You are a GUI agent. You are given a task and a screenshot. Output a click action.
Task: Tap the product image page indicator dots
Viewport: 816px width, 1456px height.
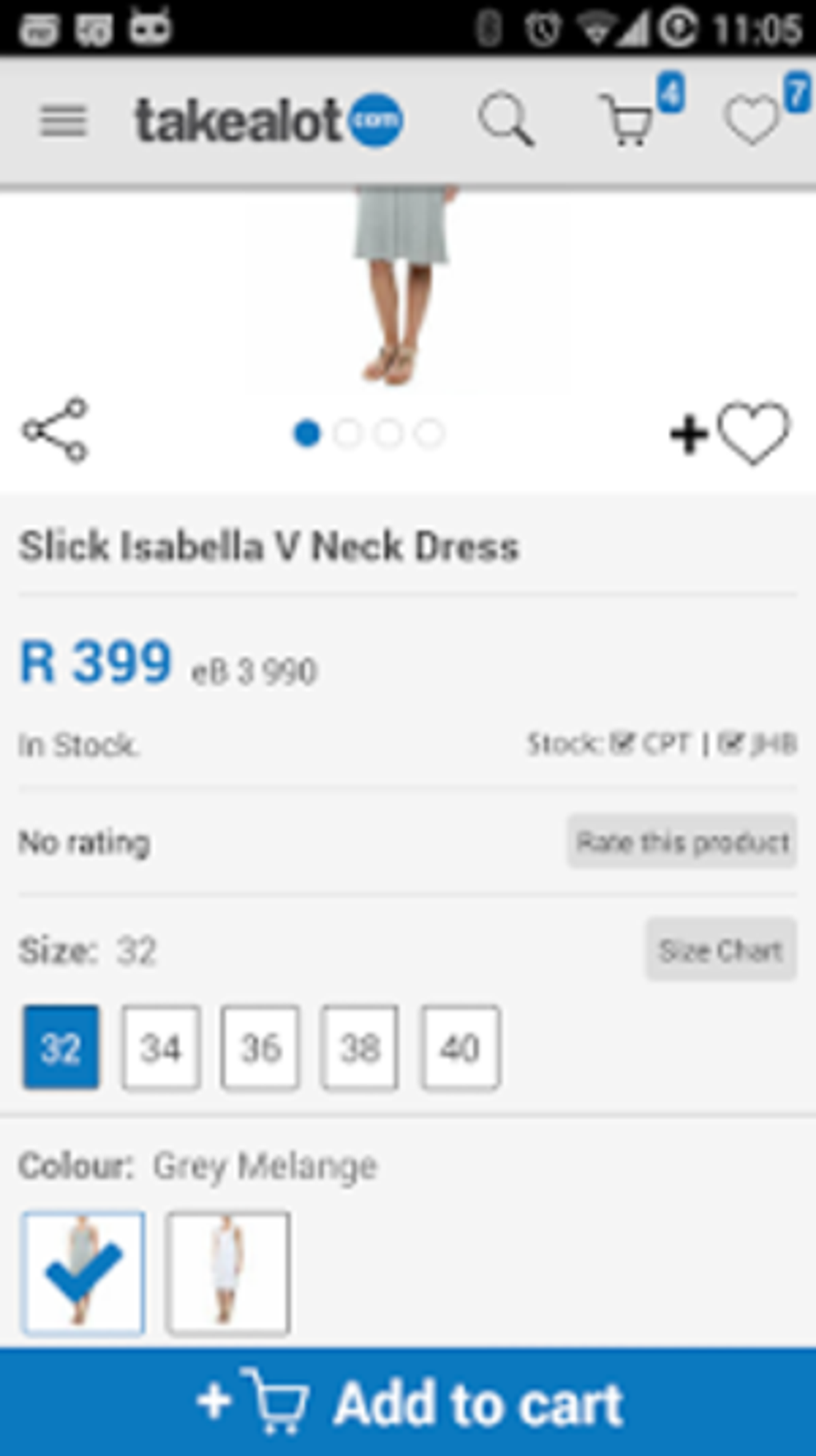(368, 433)
